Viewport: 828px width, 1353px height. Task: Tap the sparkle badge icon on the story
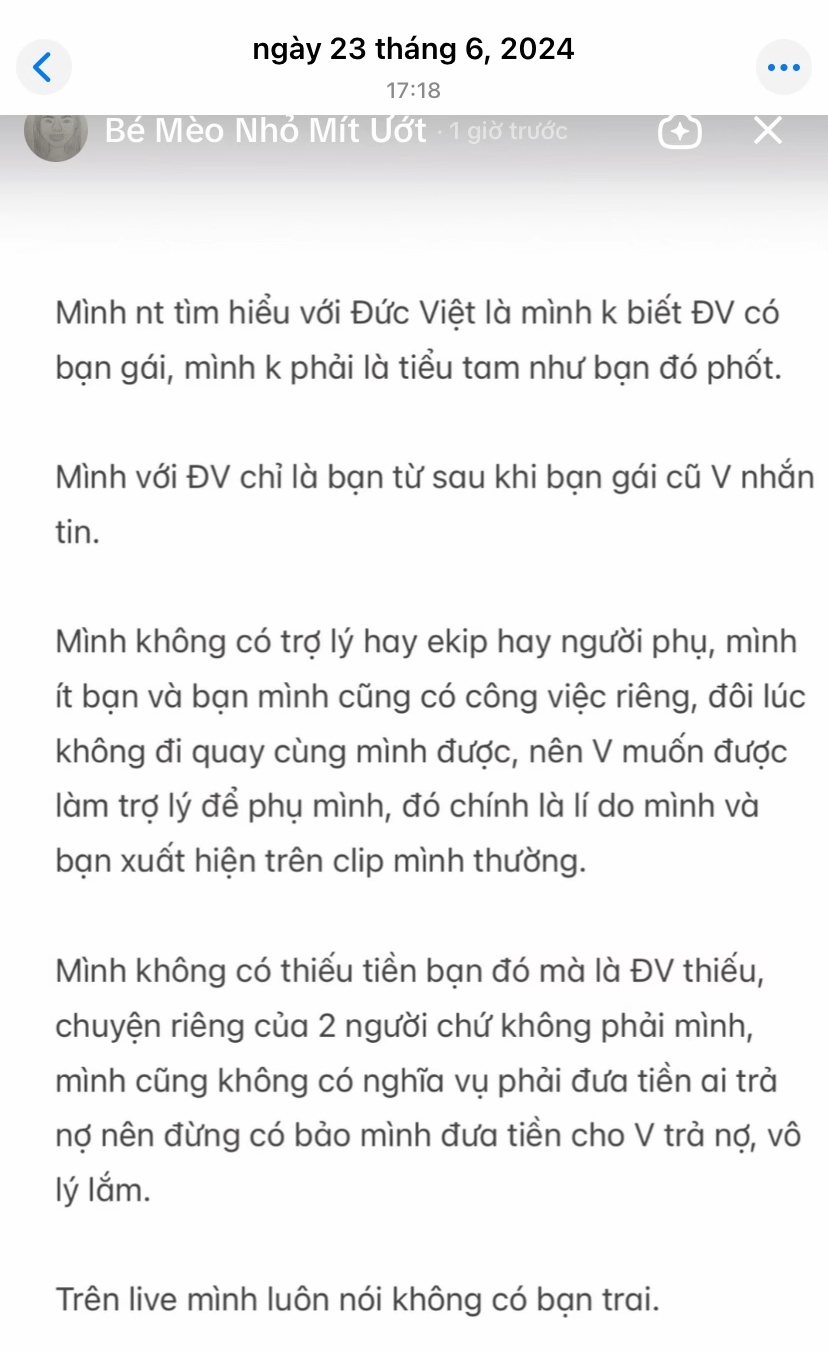(680, 130)
